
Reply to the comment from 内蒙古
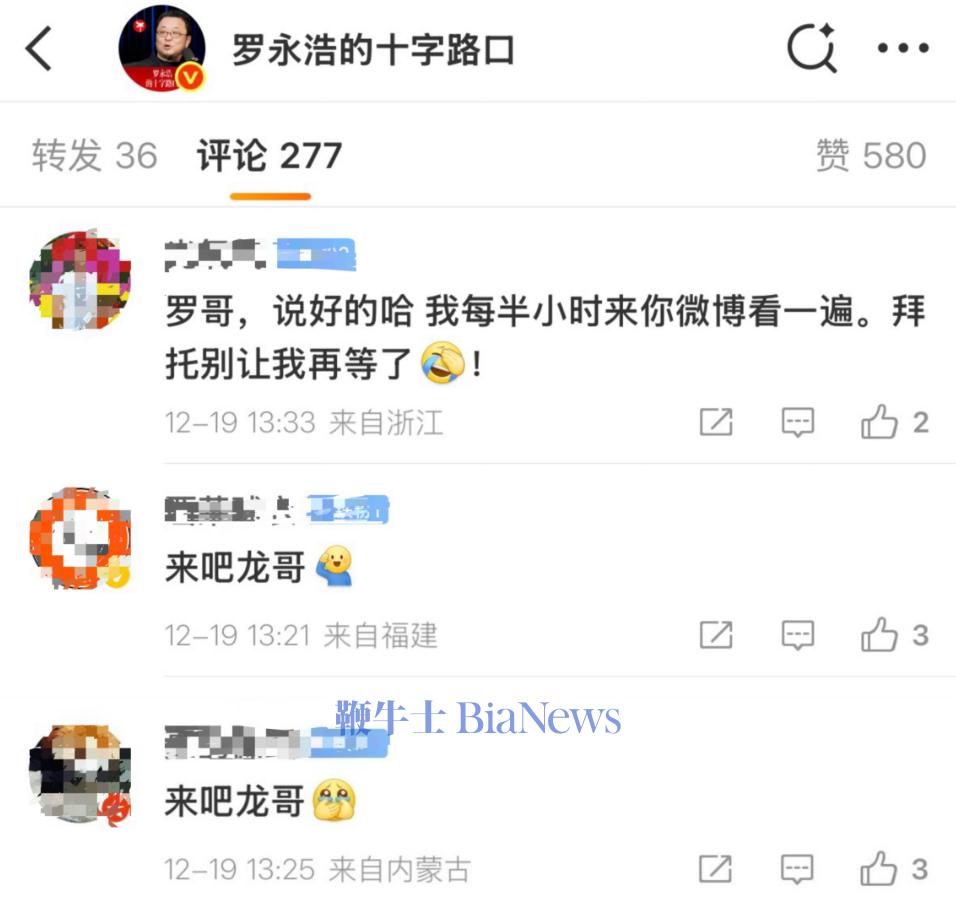pyautogui.click(x=797, y=869)
